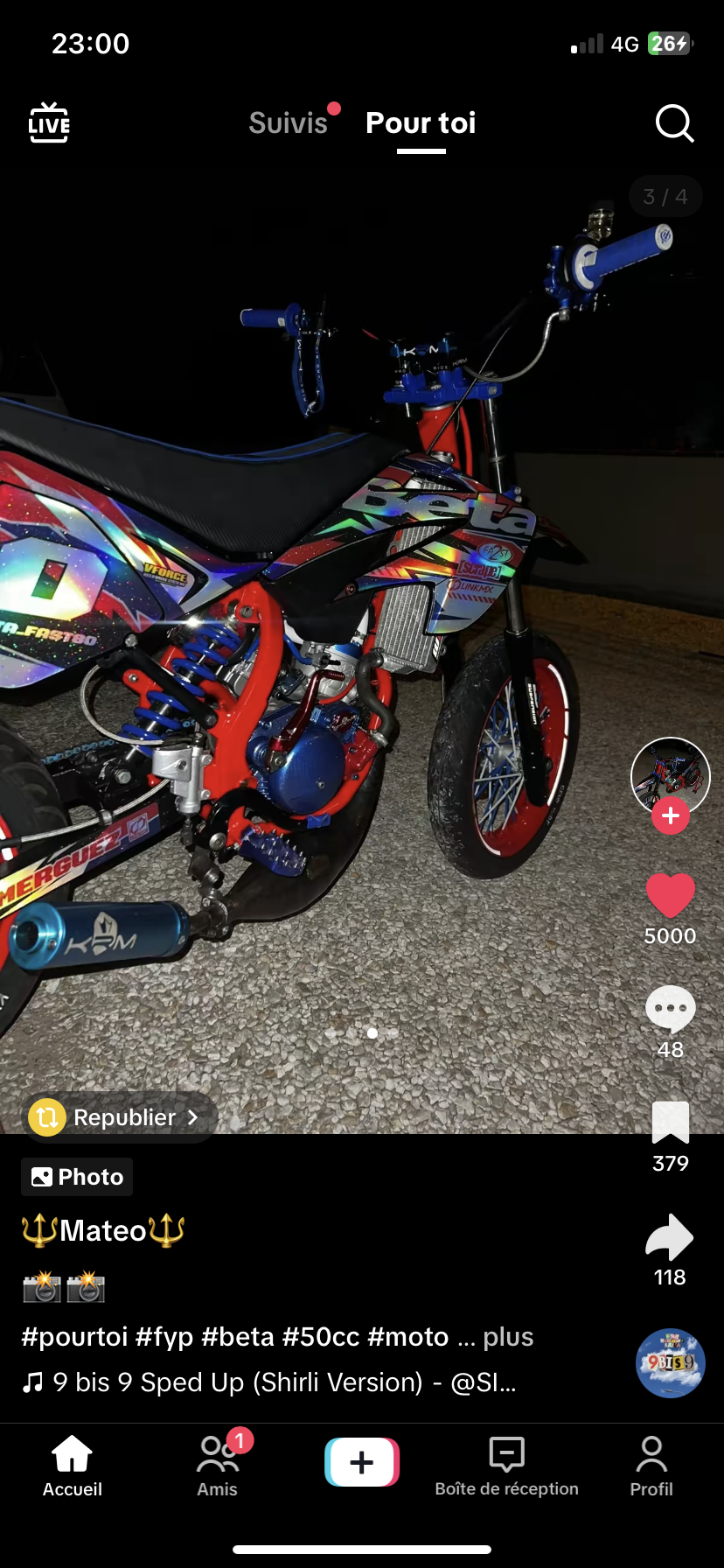Open the search magnifier
The width and height of the screenshot is (724, 1568).
674,123
